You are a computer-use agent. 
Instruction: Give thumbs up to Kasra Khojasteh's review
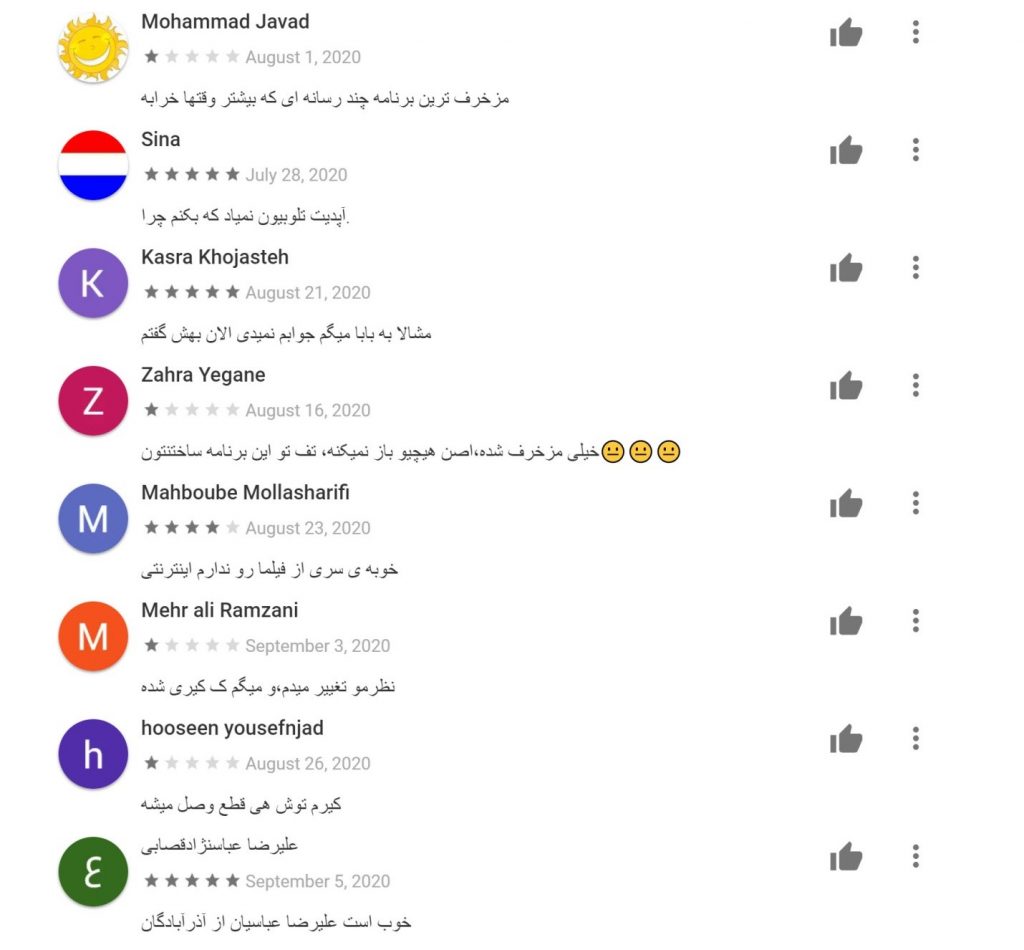[846, 269]
